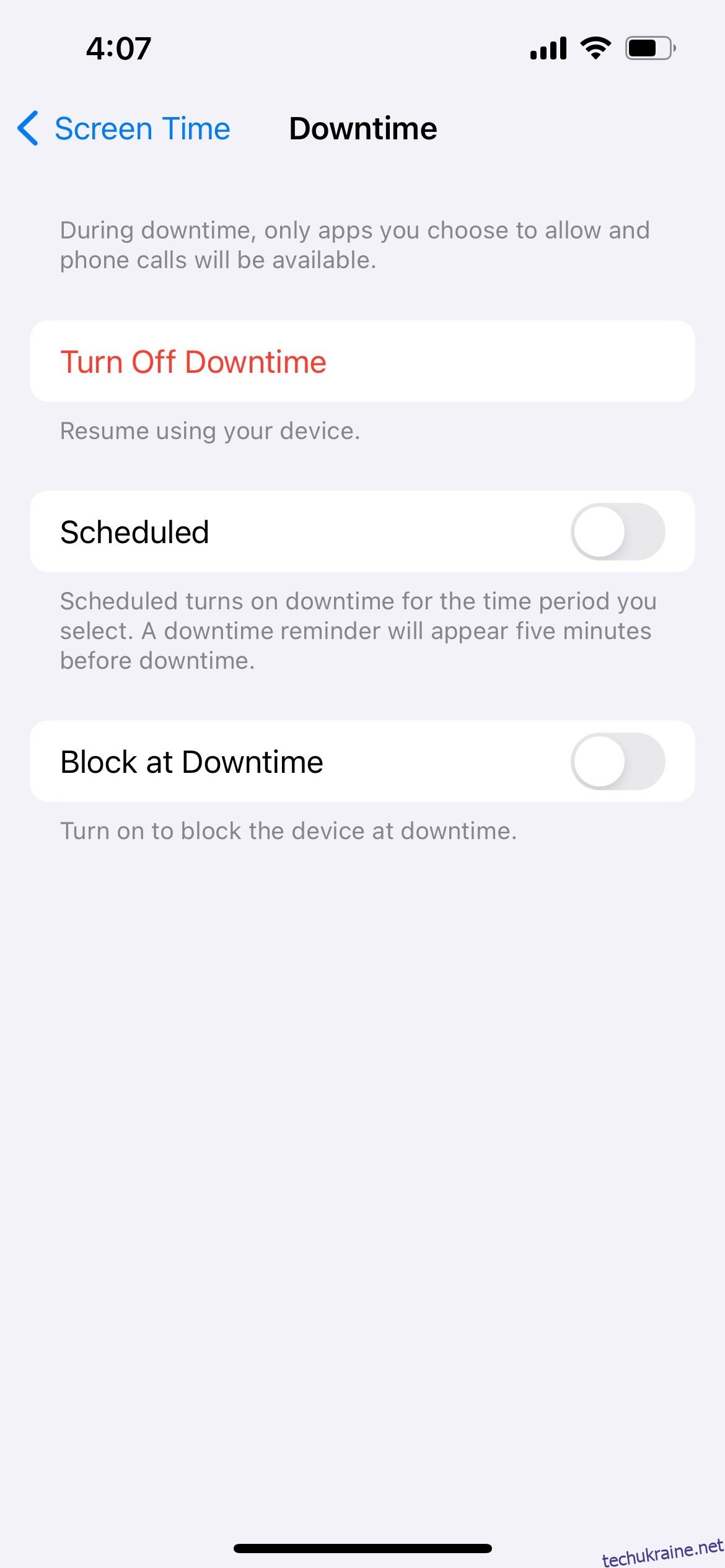Turn on Block at Downtime
This screenshot has height=1568, width=725.
tap(618, 761)
